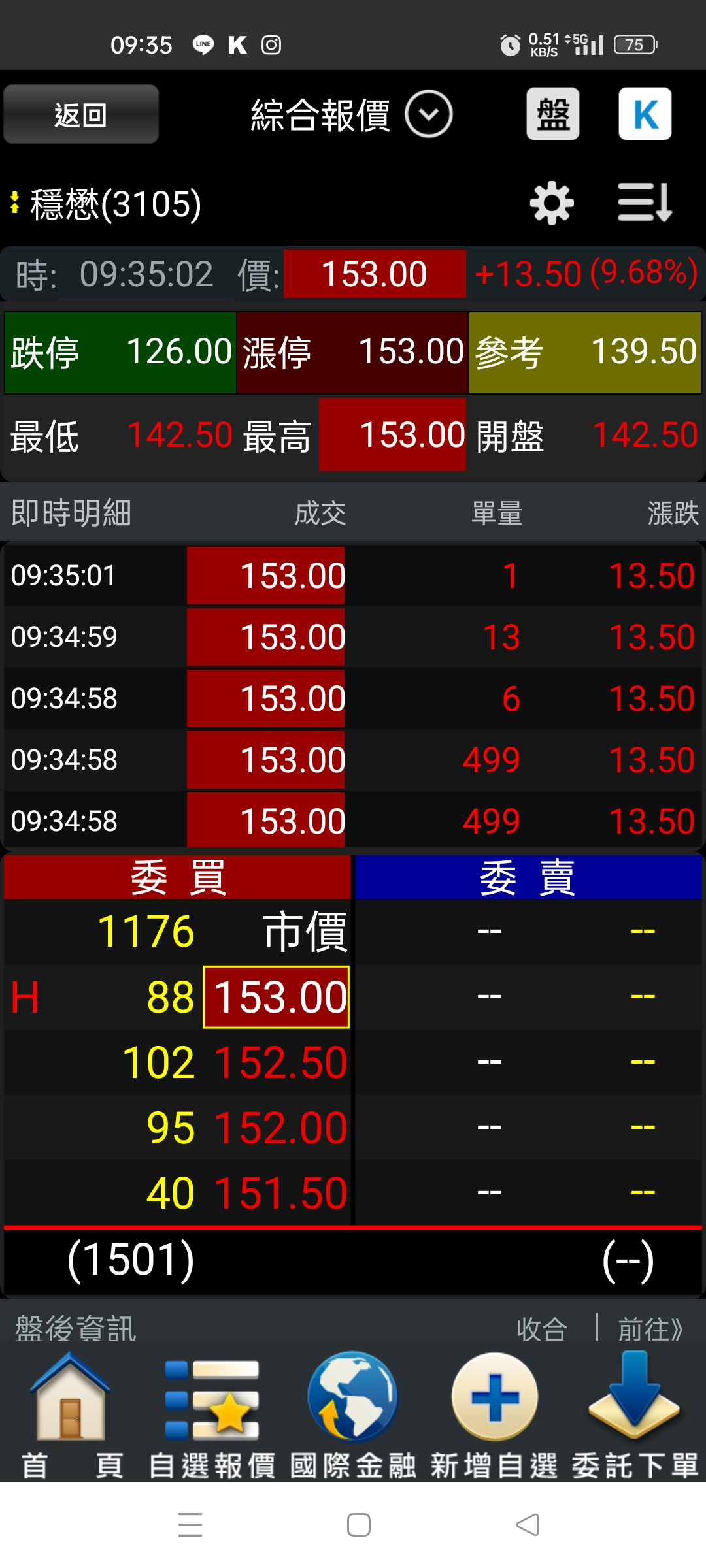The height and width of the screenshot is (1568, 706).
Task: Collapse the panel using 收合
Action: coord(541,1326)
